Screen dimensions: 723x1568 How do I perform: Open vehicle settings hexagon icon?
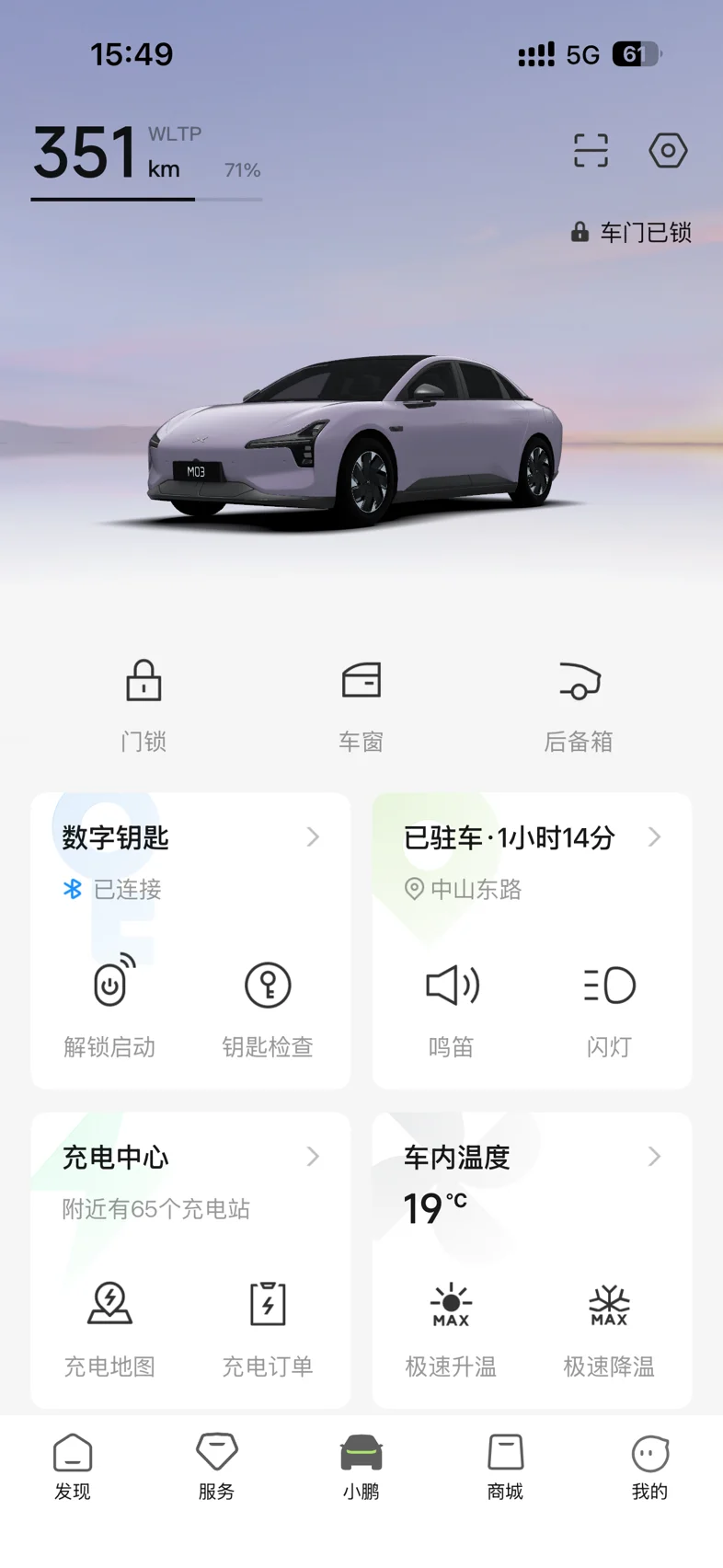click(668, 150)
